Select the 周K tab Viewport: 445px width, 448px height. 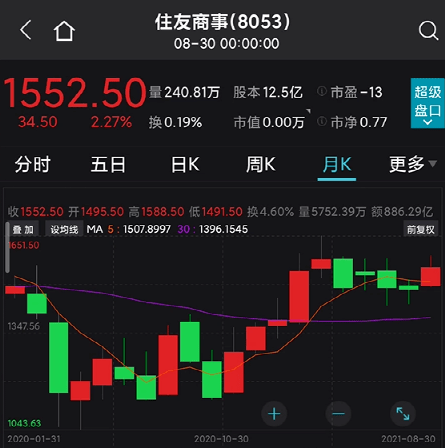coord(261,164)
